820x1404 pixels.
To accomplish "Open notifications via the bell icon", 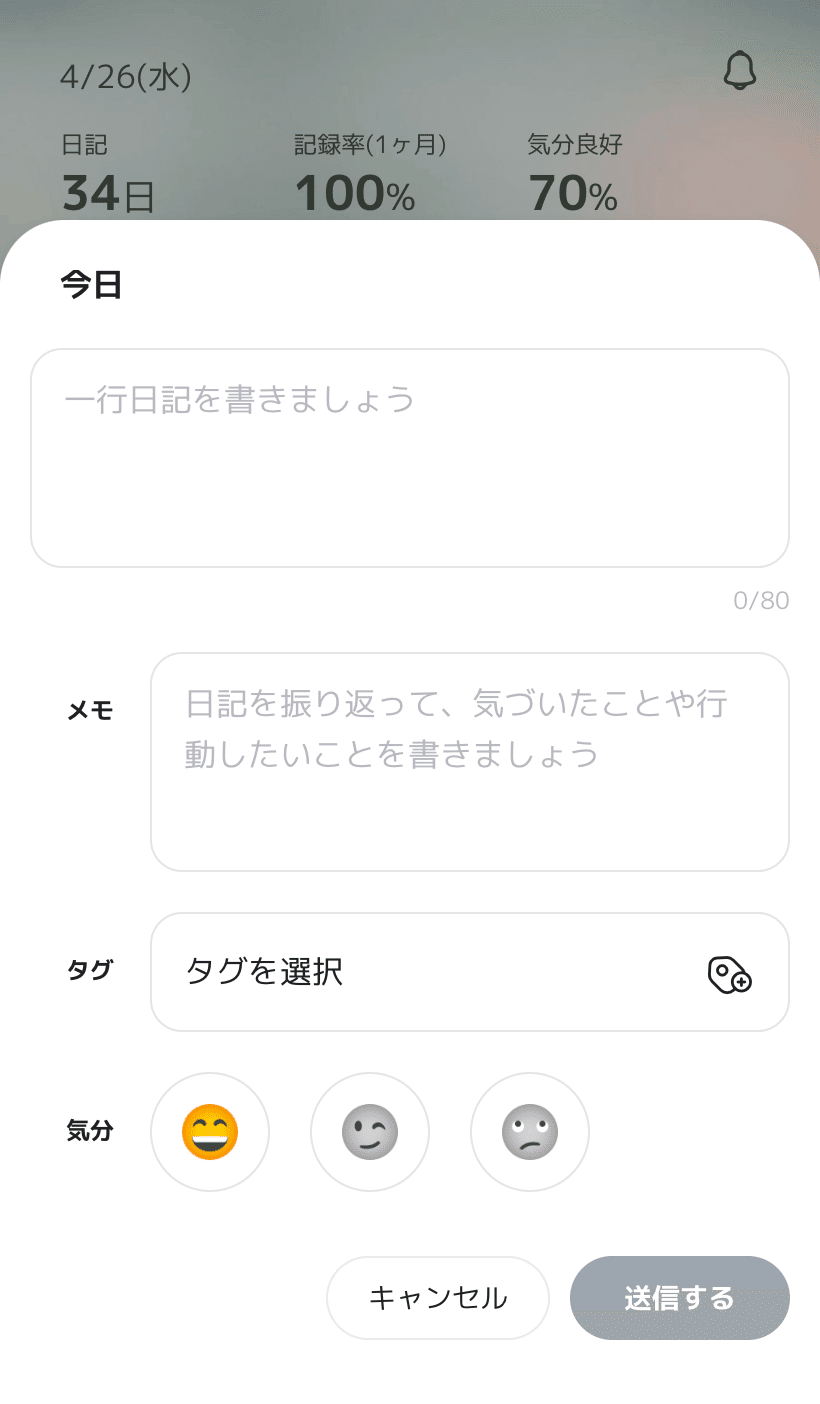I will coord(740,71).
